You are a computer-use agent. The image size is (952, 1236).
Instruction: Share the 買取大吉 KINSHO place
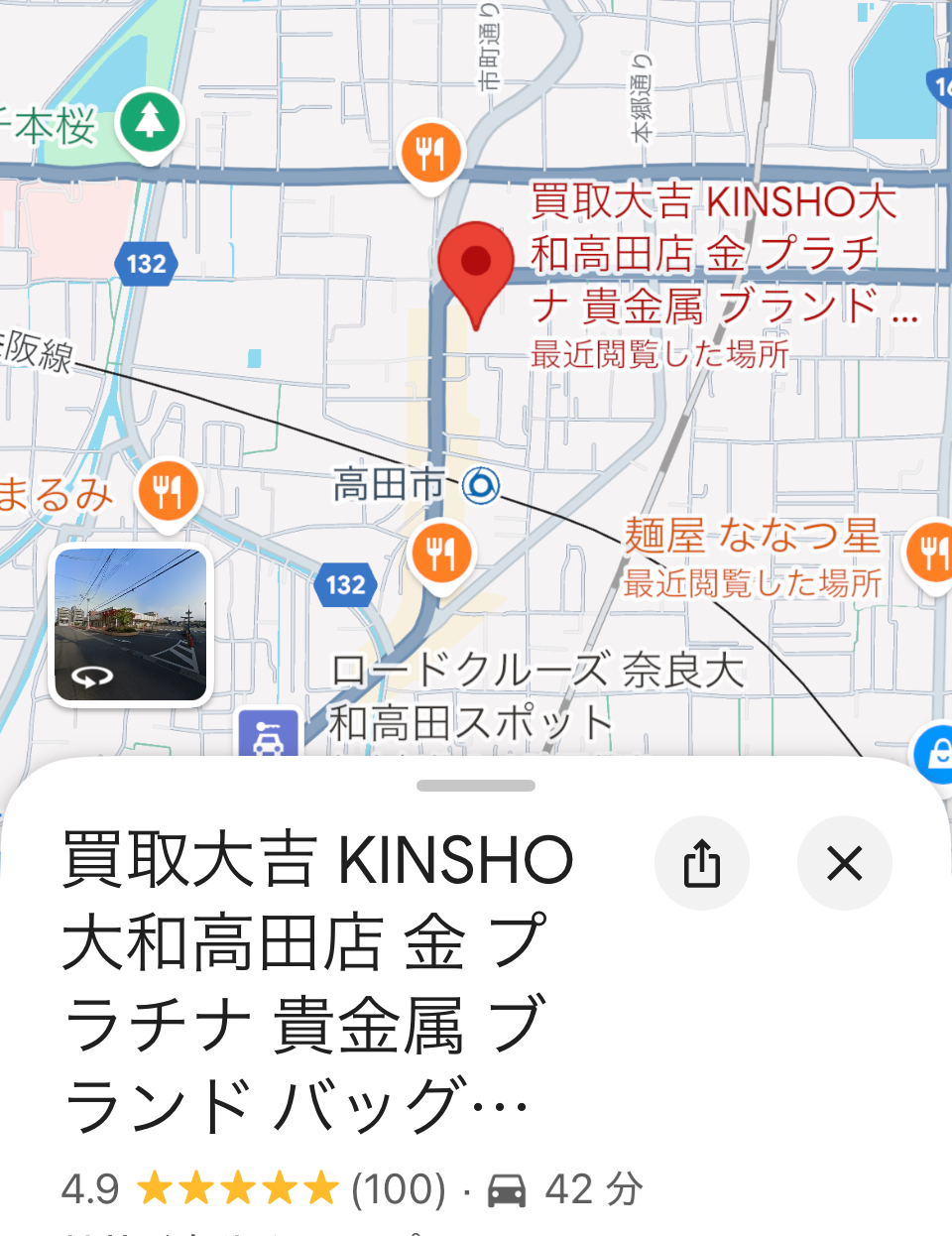click(701, 863)
